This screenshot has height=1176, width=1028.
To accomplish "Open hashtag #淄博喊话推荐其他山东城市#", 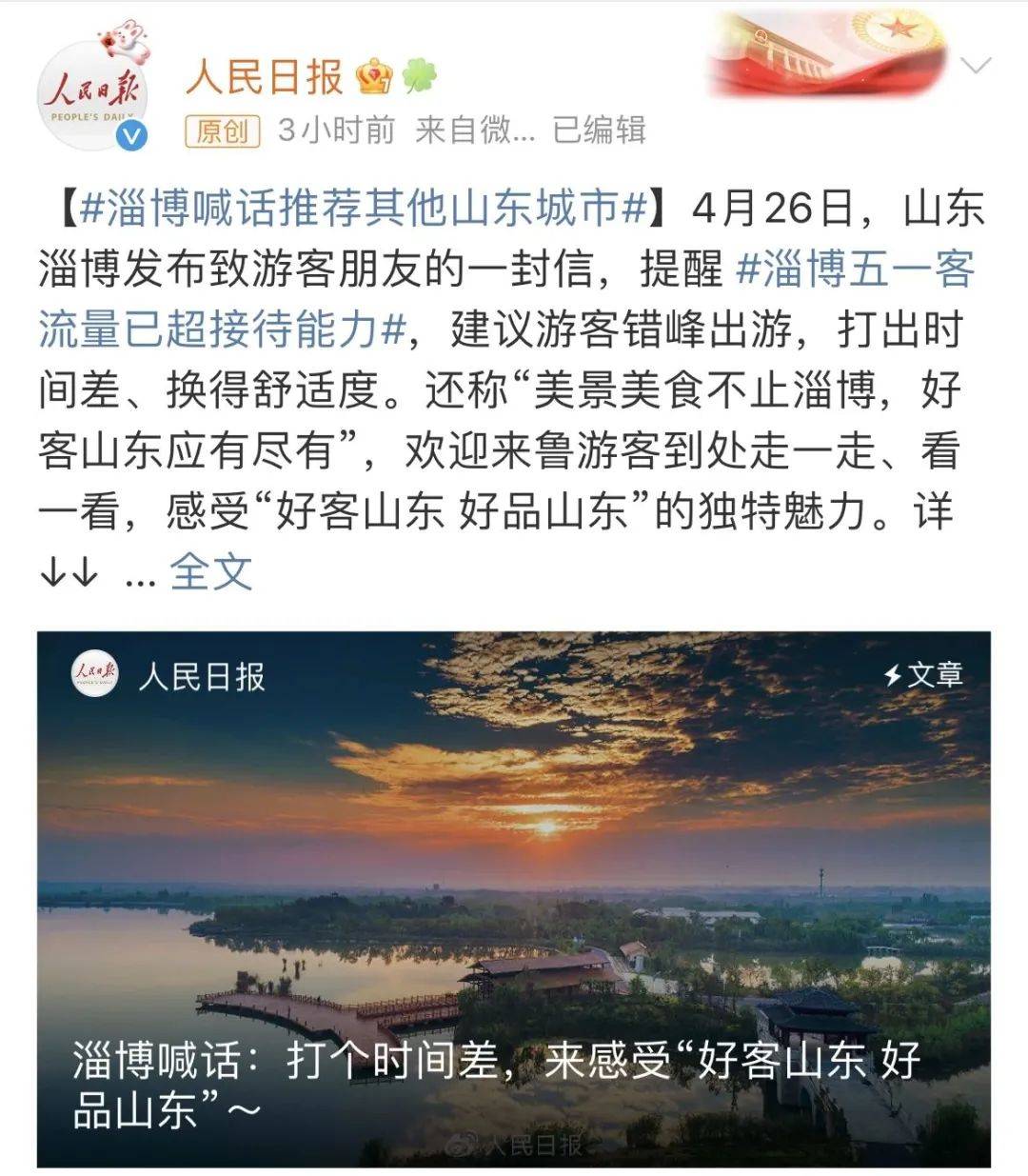I will coord(366,209).
